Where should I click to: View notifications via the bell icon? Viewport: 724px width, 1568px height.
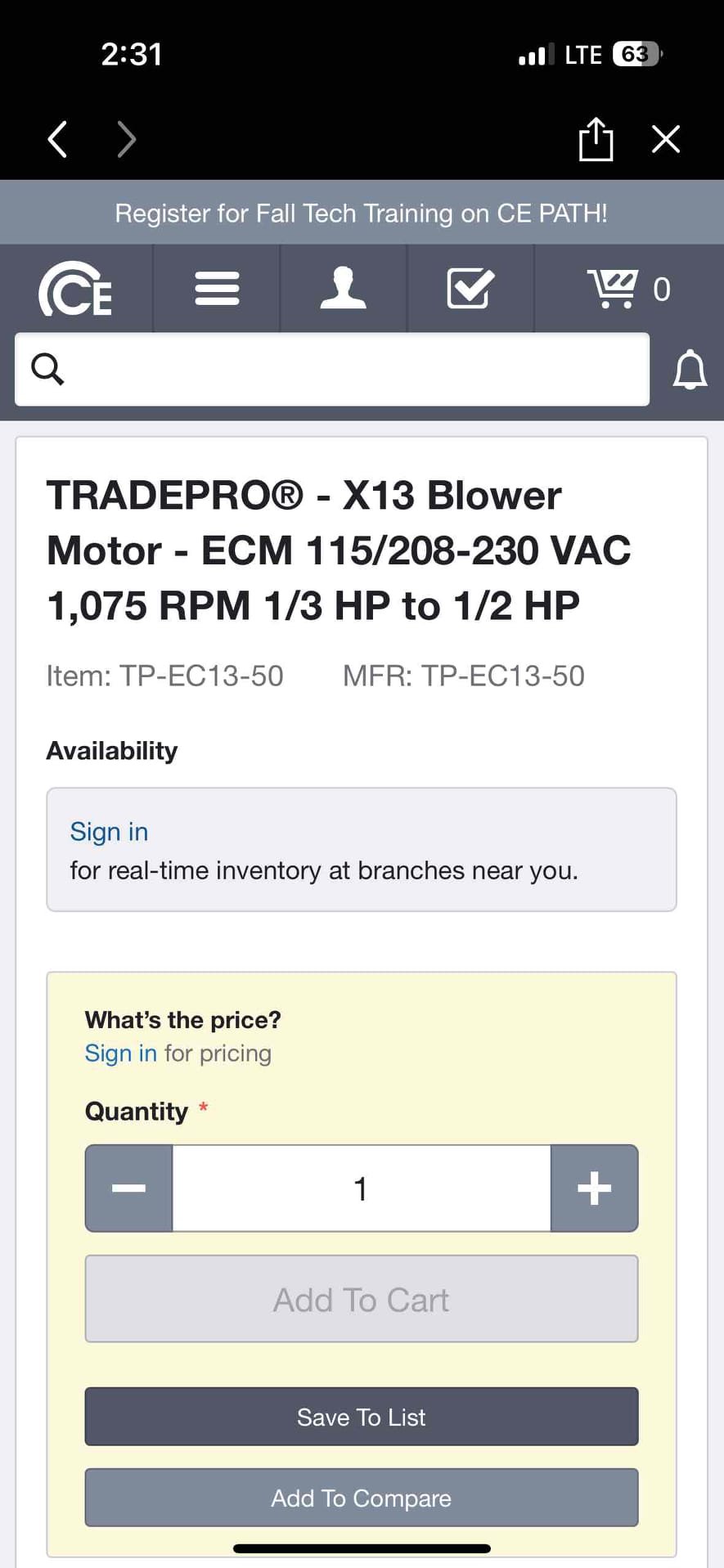[x=690, y=370]
